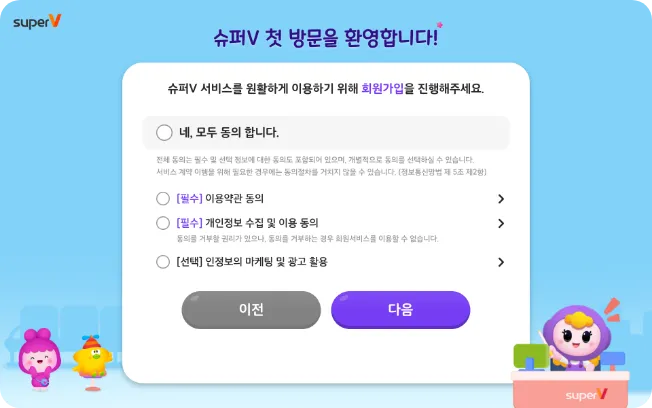Check the '네, 모두 동의 합니다' agree-all box
The image size is (652, 408).
coord(165,132)
